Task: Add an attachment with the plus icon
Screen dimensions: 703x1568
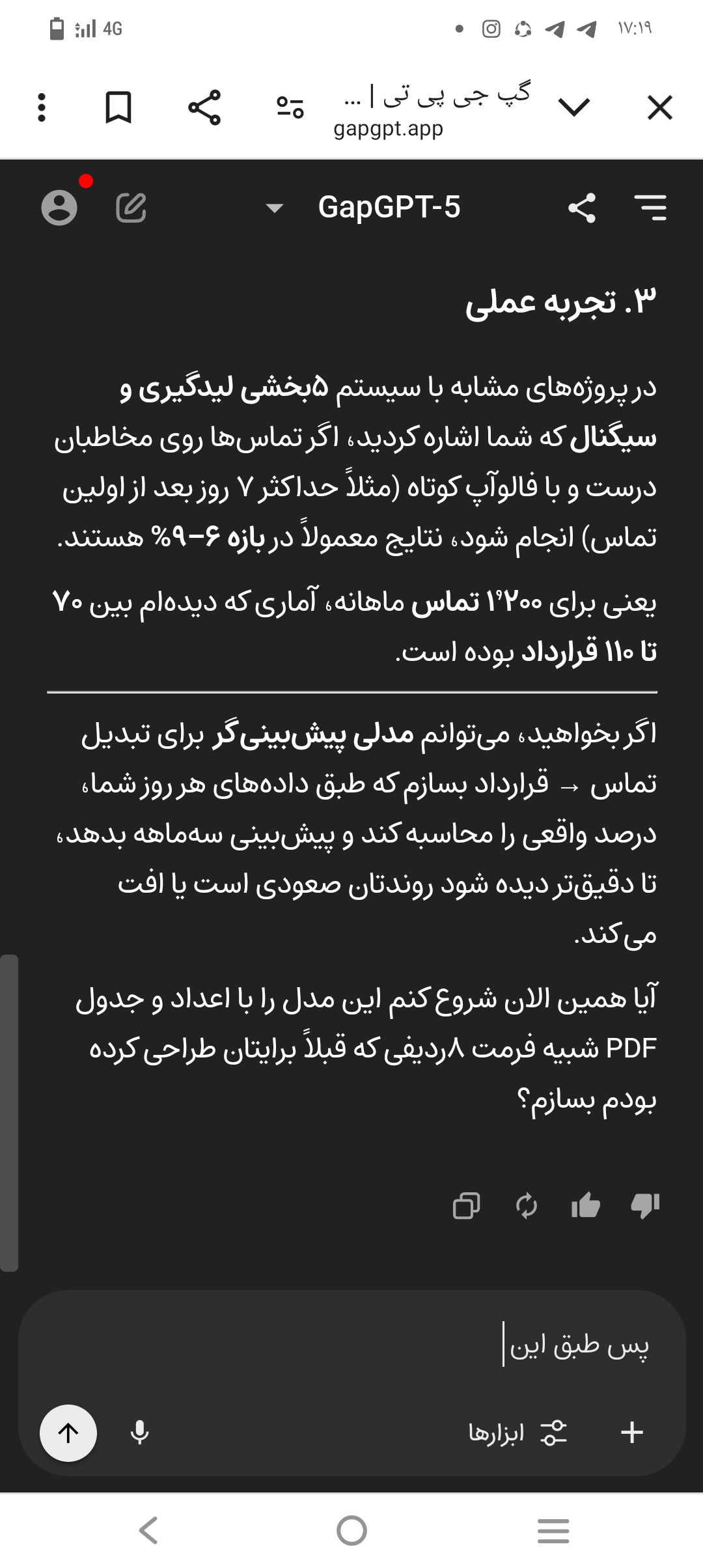Action: point(632,1433)
